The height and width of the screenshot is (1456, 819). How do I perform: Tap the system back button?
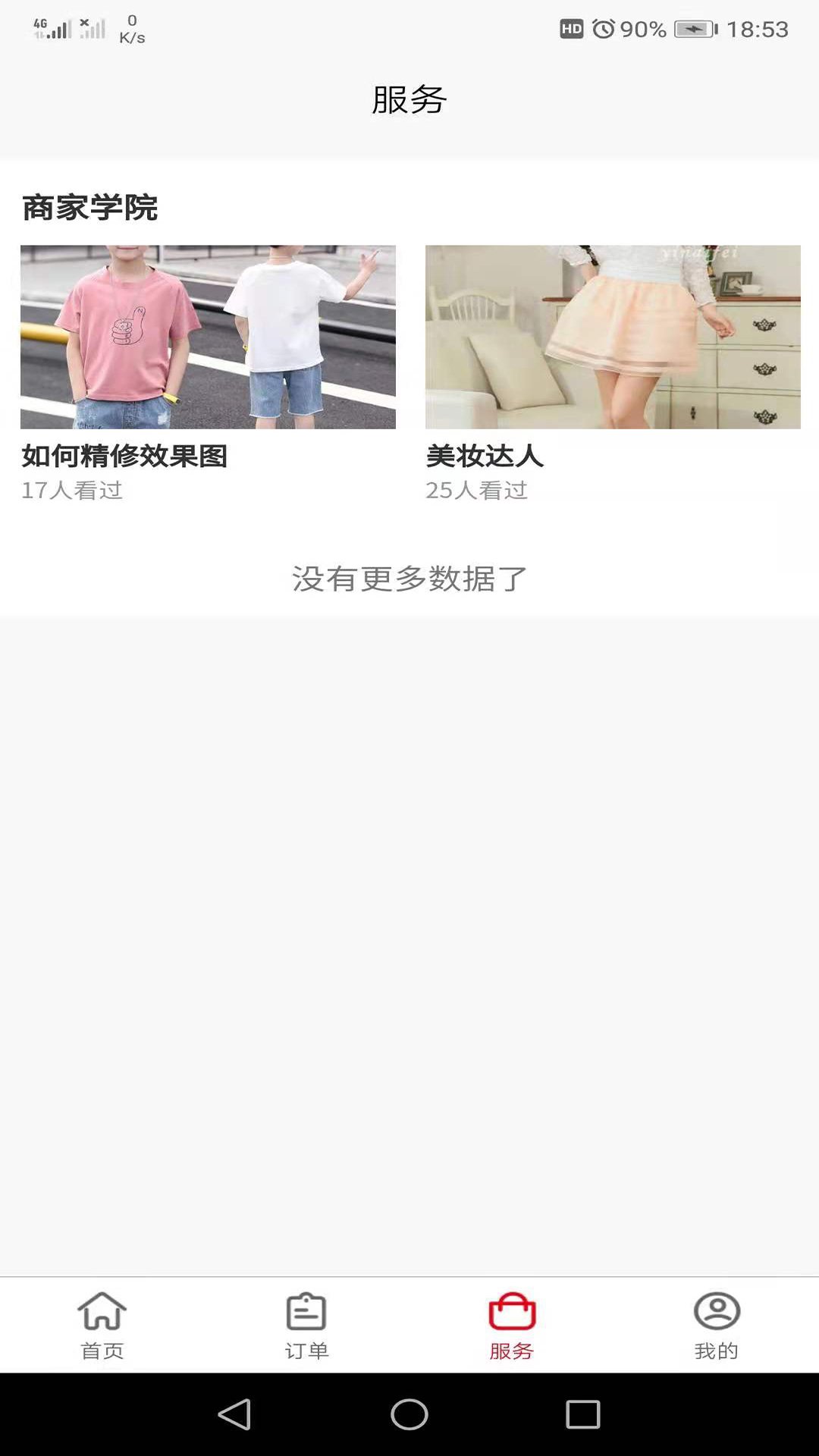click(x=234, y=1414)
